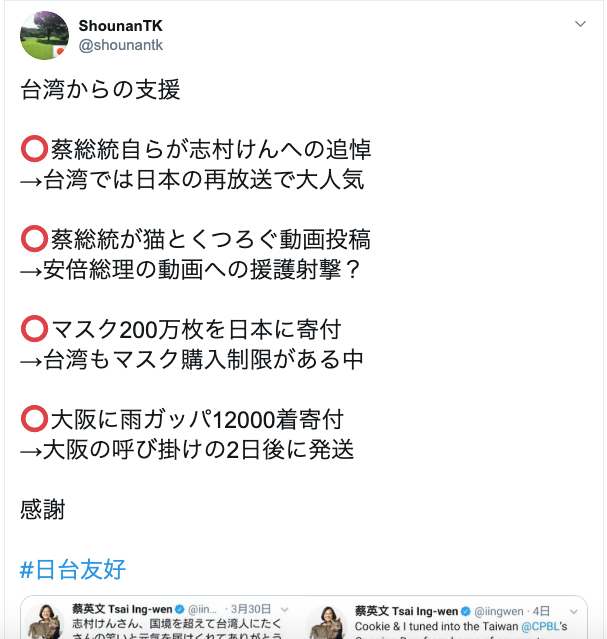Open the #日台友好 hashtag

pyautogui.click(x=73, y=569)
